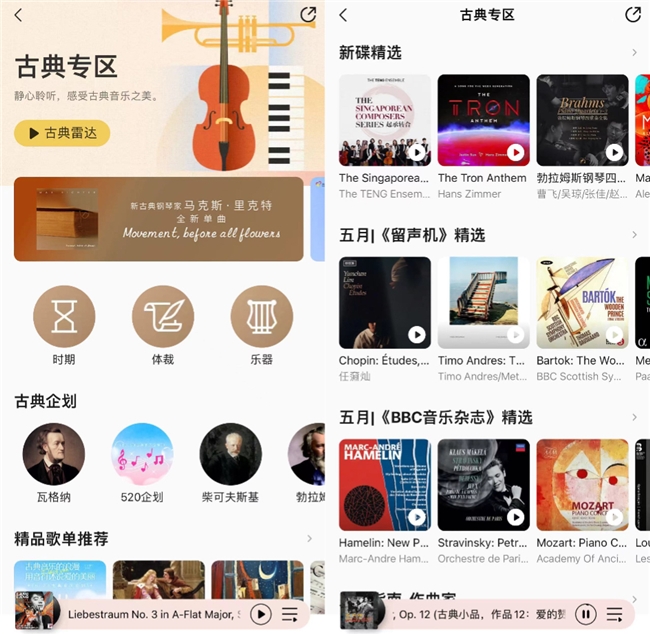Expand the 五月|《BBC音乐杂志》精选 section

coord(634,417)
